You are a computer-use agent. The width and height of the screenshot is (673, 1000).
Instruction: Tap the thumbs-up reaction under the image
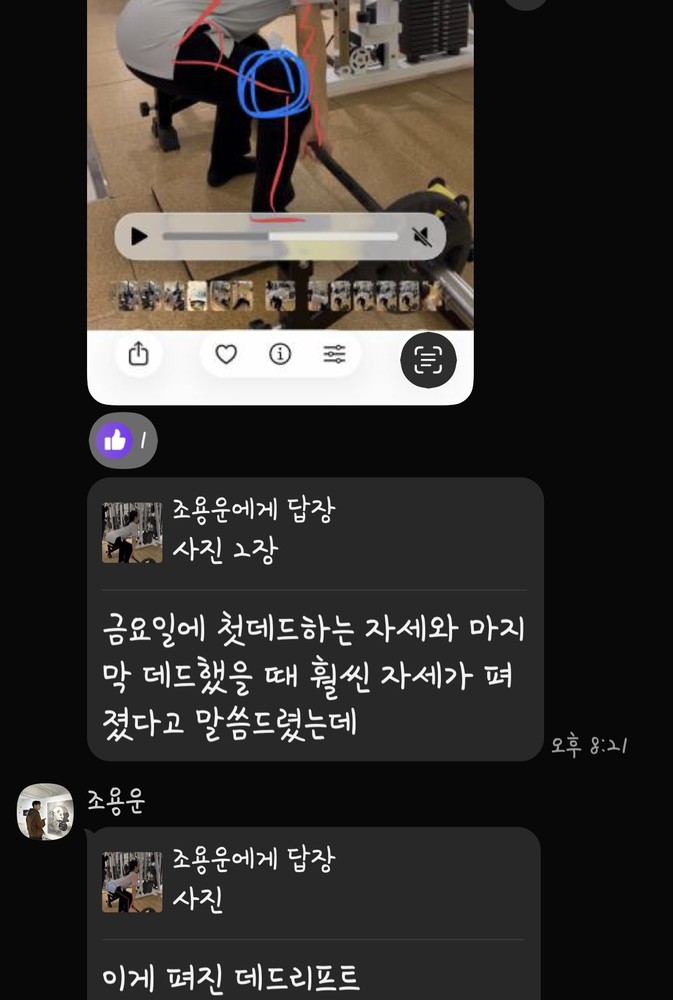pos(123,439)
